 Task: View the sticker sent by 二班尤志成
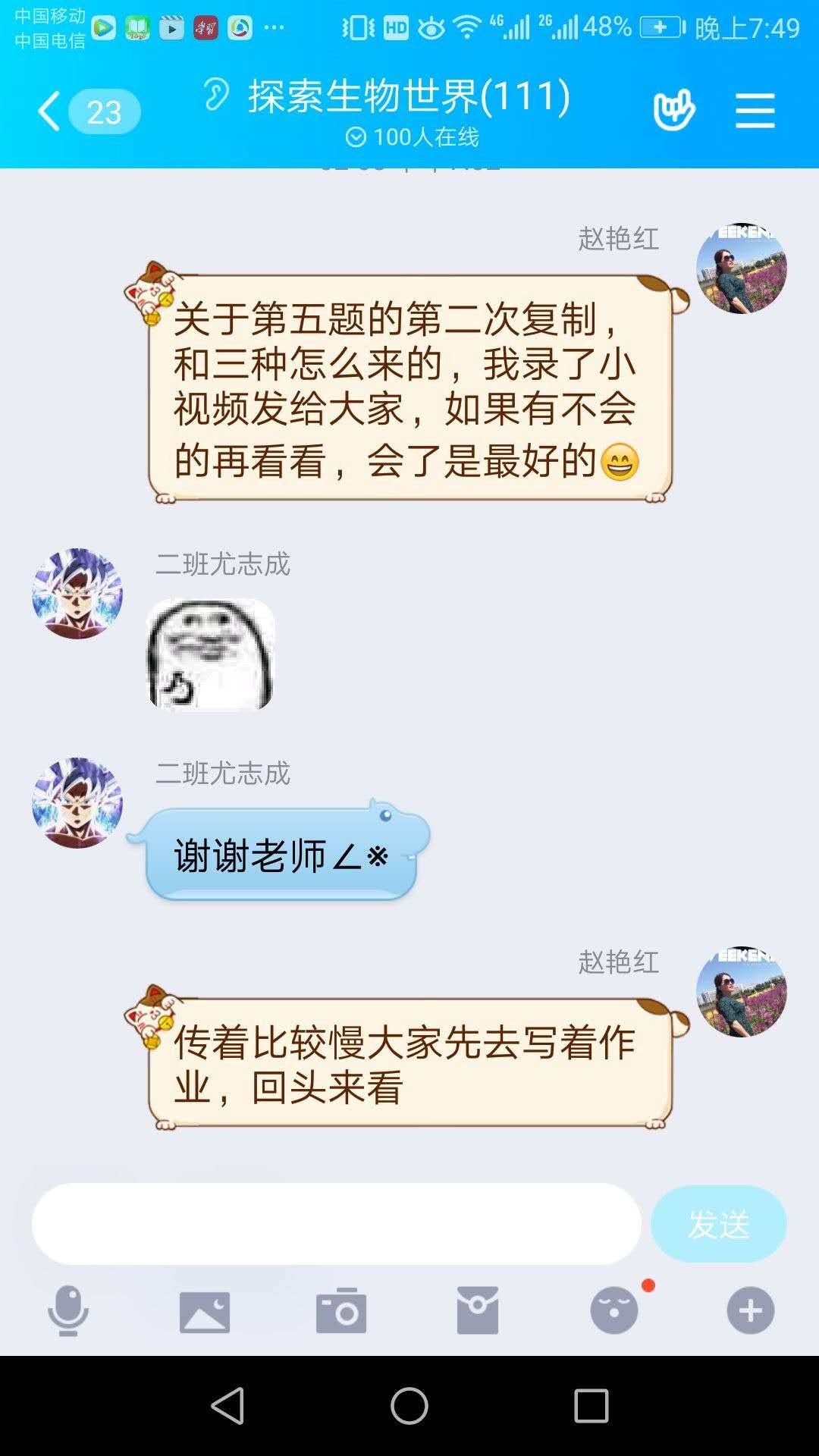click(x=210, y=654)
